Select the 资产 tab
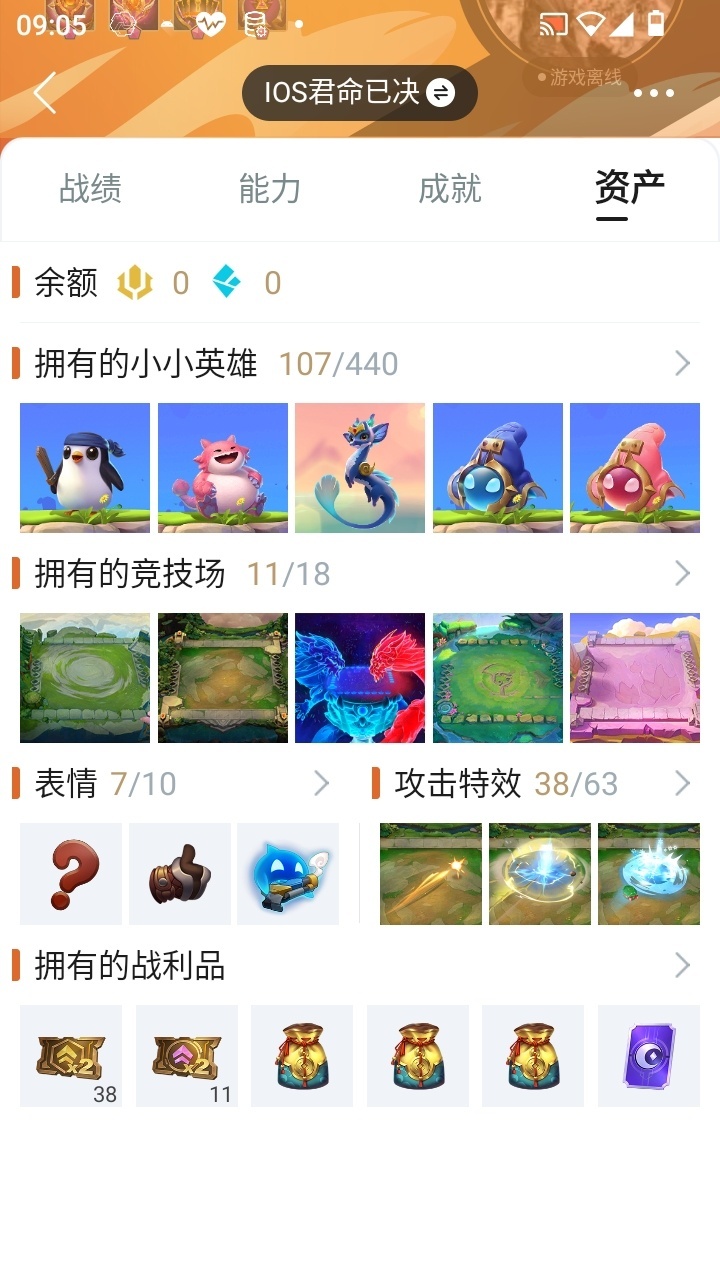720x1280 pixels. click(x=629, y=188)
